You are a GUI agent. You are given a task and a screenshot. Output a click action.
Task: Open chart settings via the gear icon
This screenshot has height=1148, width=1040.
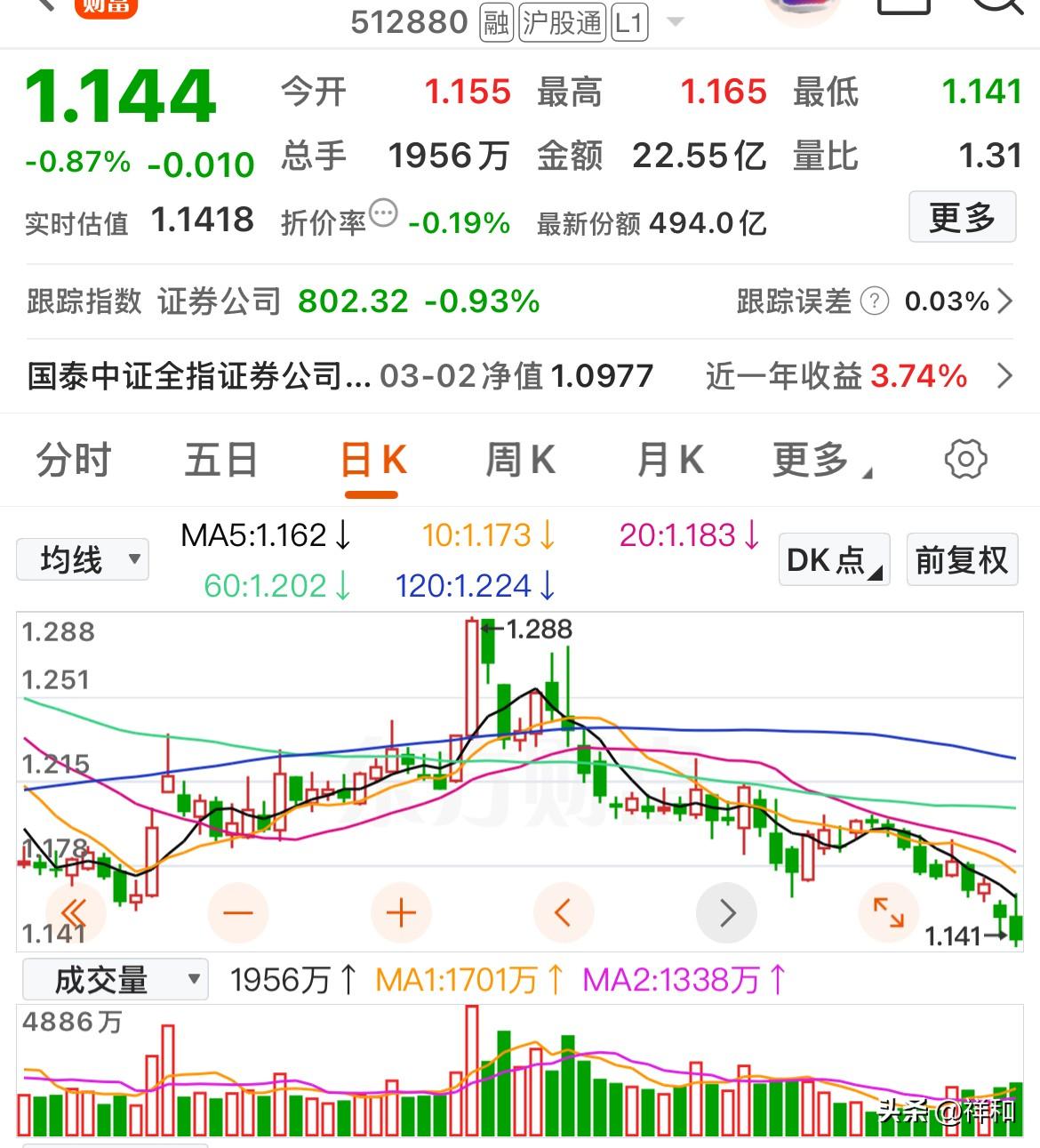pos(967,460)
